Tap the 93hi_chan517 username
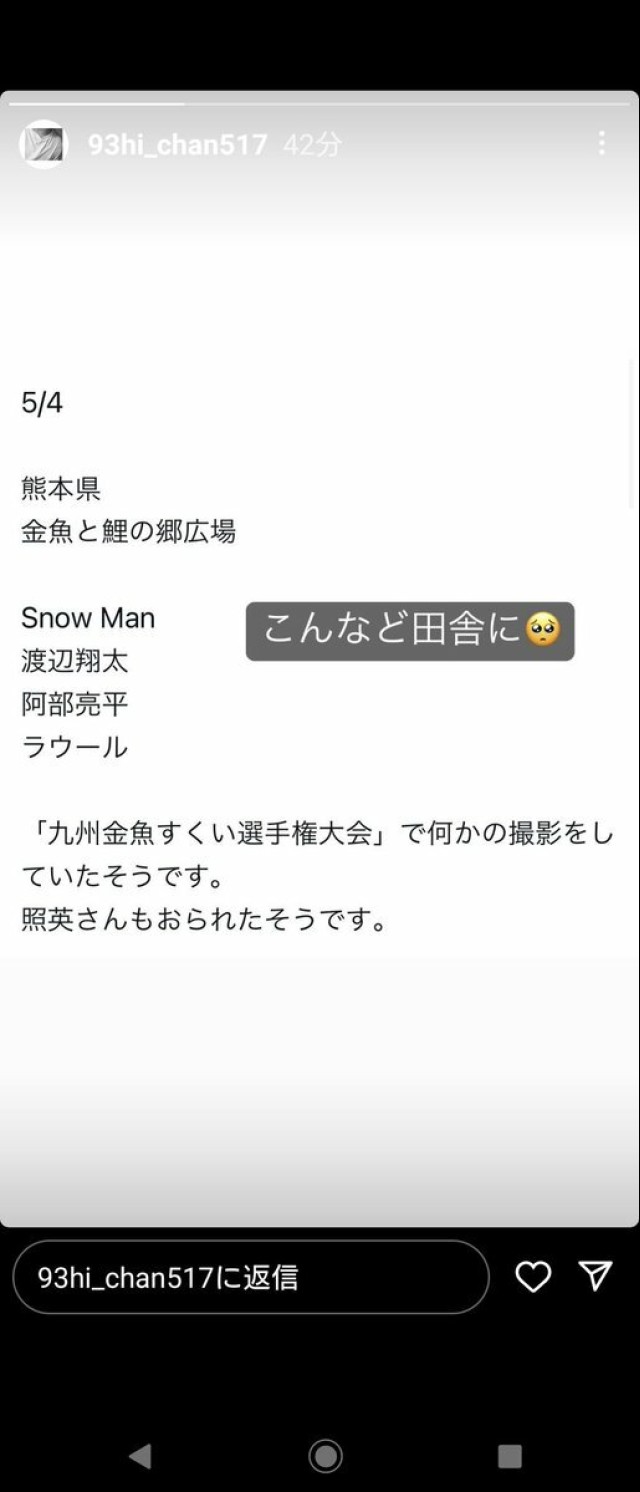This screenshot has height=1492, width=640. 178,145
